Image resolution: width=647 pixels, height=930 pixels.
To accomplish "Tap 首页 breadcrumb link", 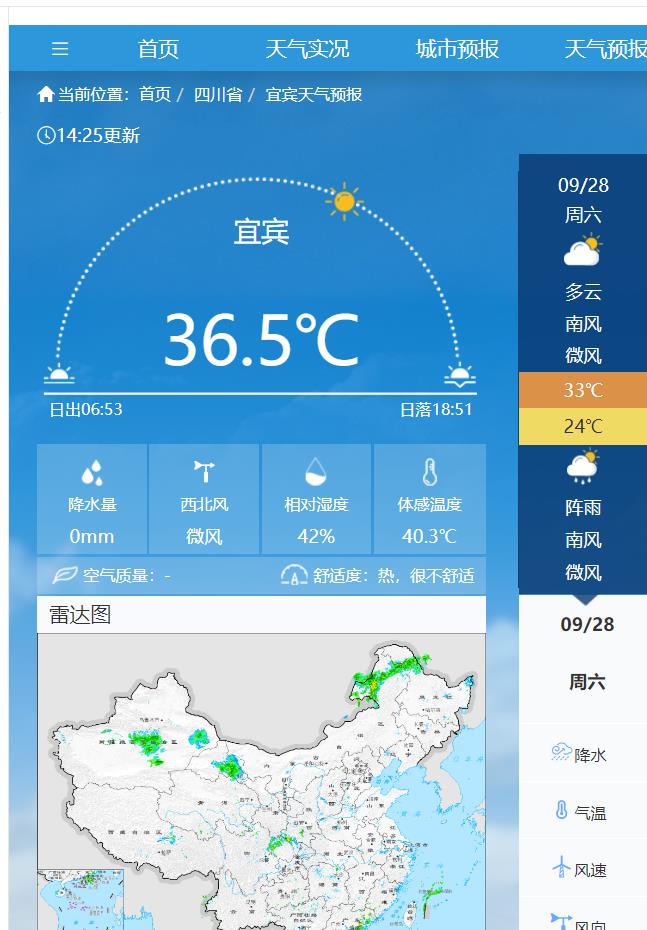I will coord(154,95).
